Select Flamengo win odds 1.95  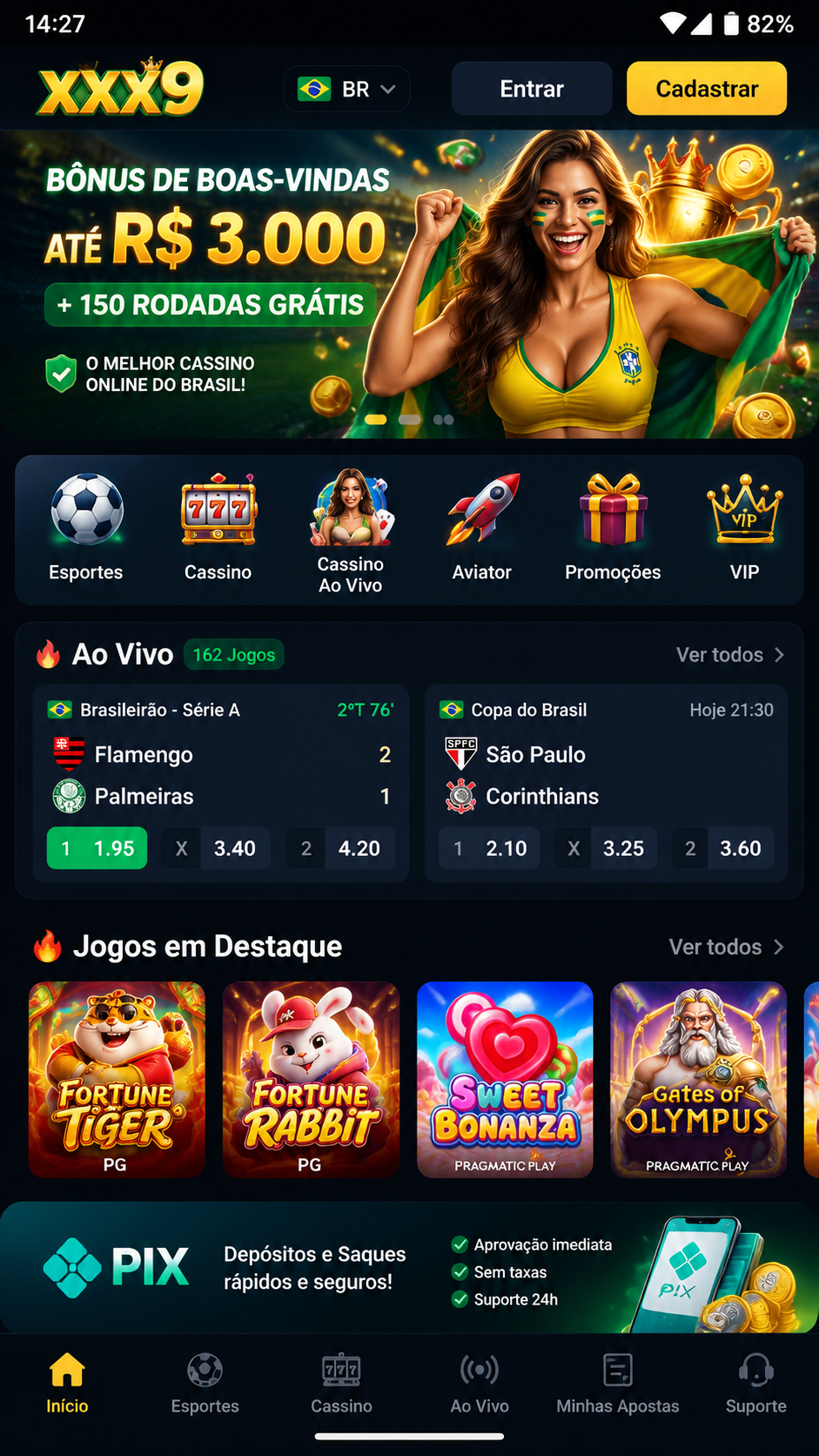[x=97, y=848]
